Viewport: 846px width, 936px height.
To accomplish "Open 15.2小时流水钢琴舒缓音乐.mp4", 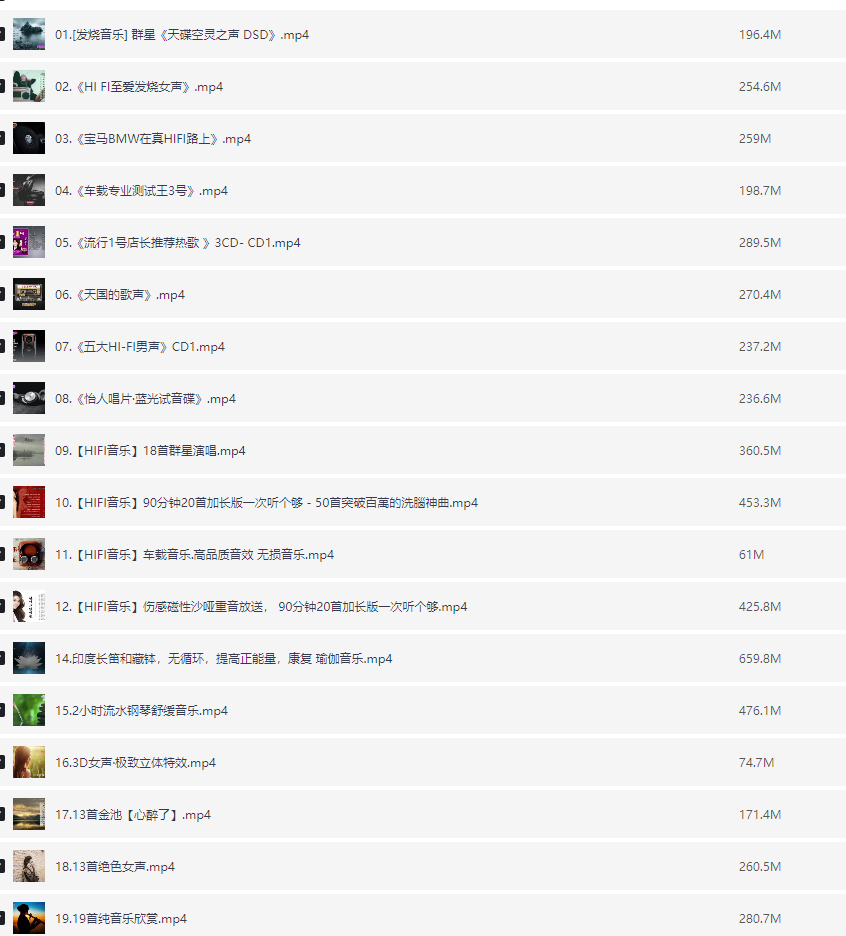I will [x=141, y=711].
